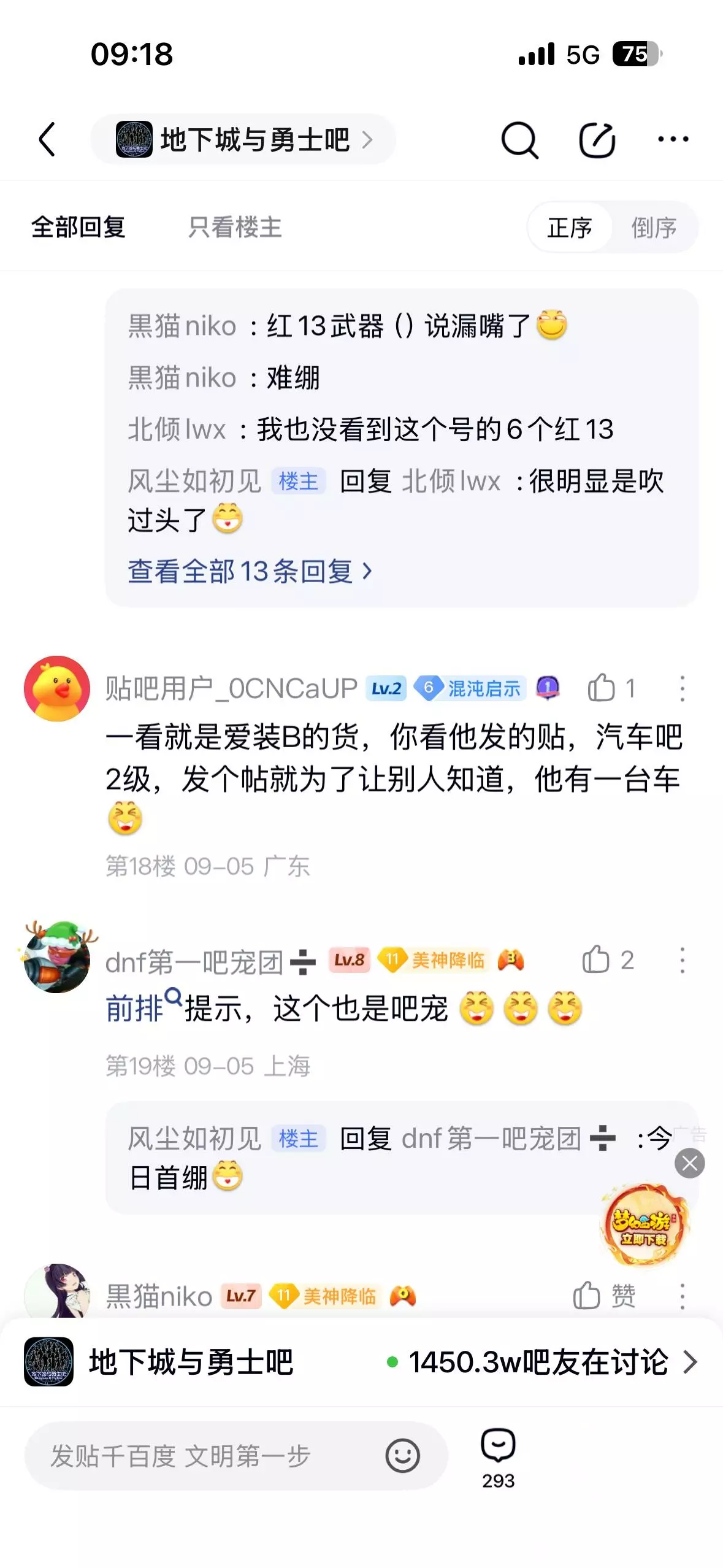Tap the 发贴千百度 reply input field
Screen dimensions: 723x1568
(236, 1456)
